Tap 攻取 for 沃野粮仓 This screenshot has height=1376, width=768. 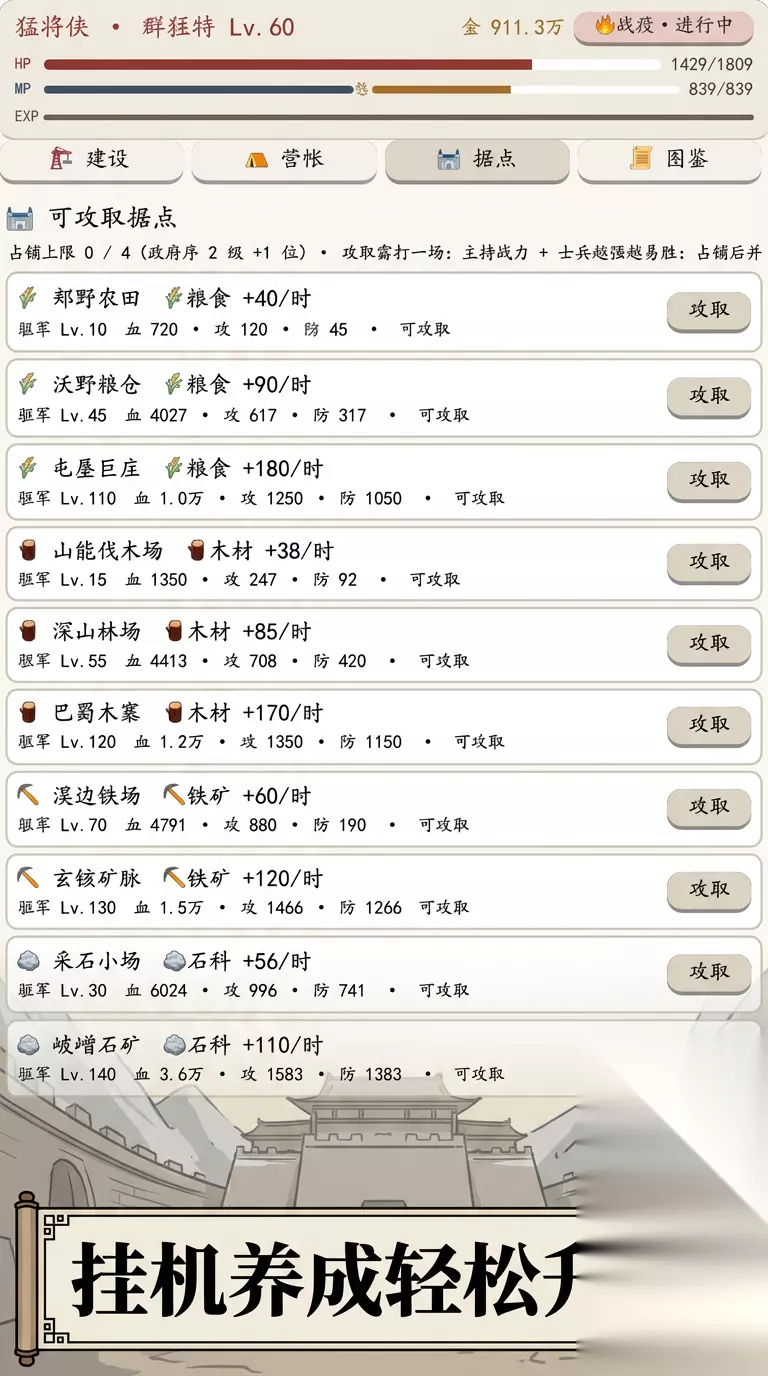(709, 397)
